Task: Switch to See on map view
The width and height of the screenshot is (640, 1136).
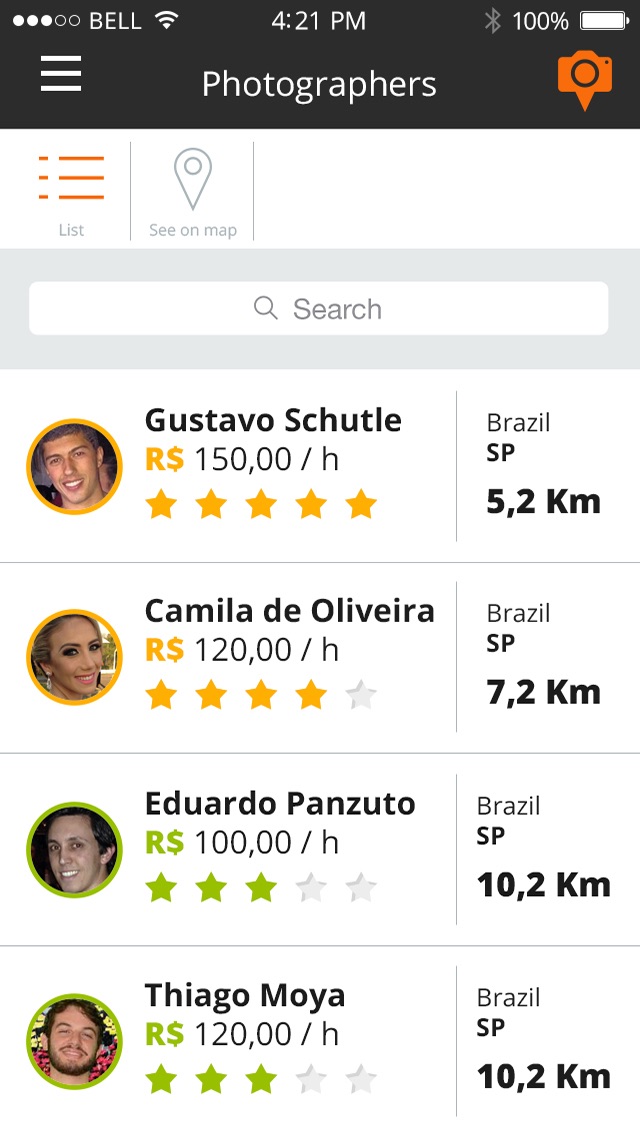Action: click(x=192, y=190)
